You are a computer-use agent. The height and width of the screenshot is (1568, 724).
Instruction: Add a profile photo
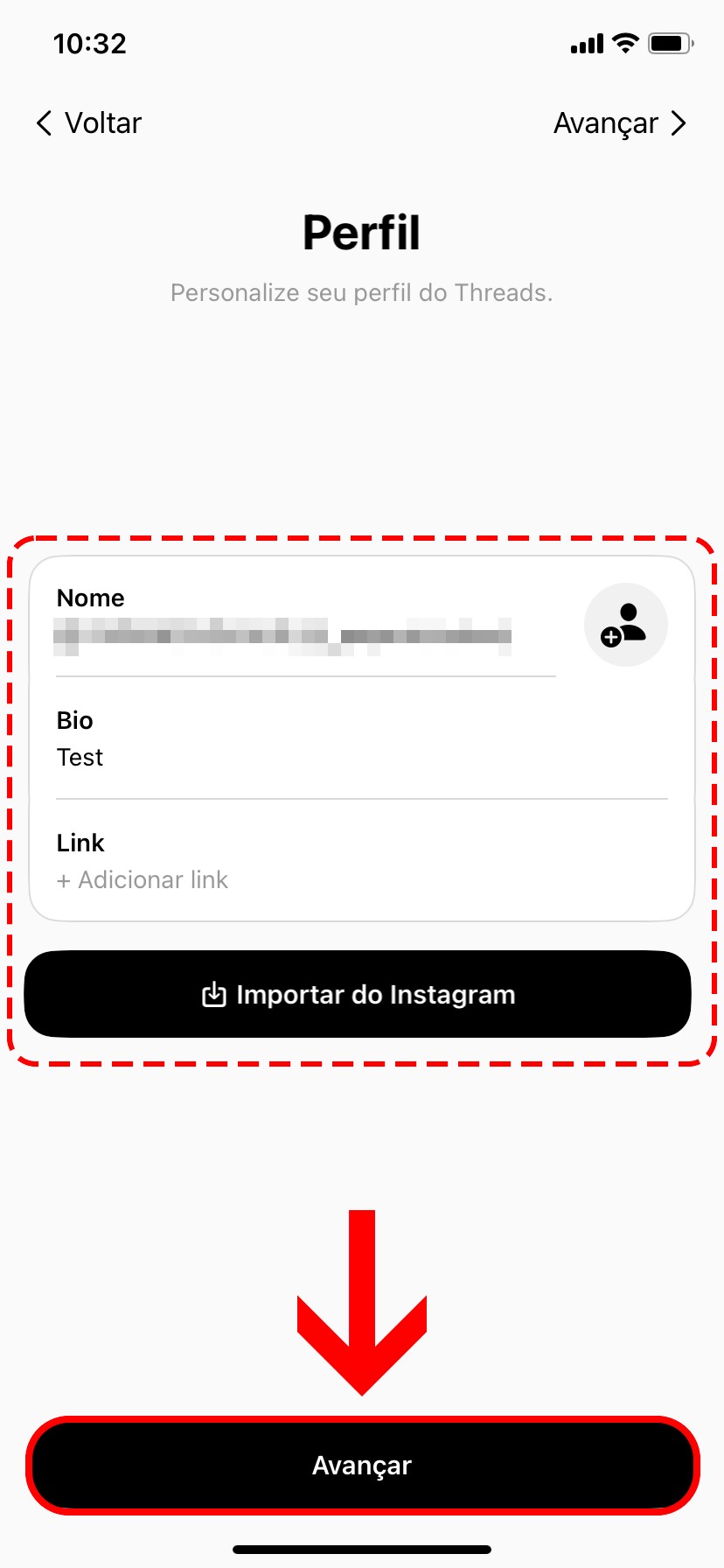pos(625,625)
